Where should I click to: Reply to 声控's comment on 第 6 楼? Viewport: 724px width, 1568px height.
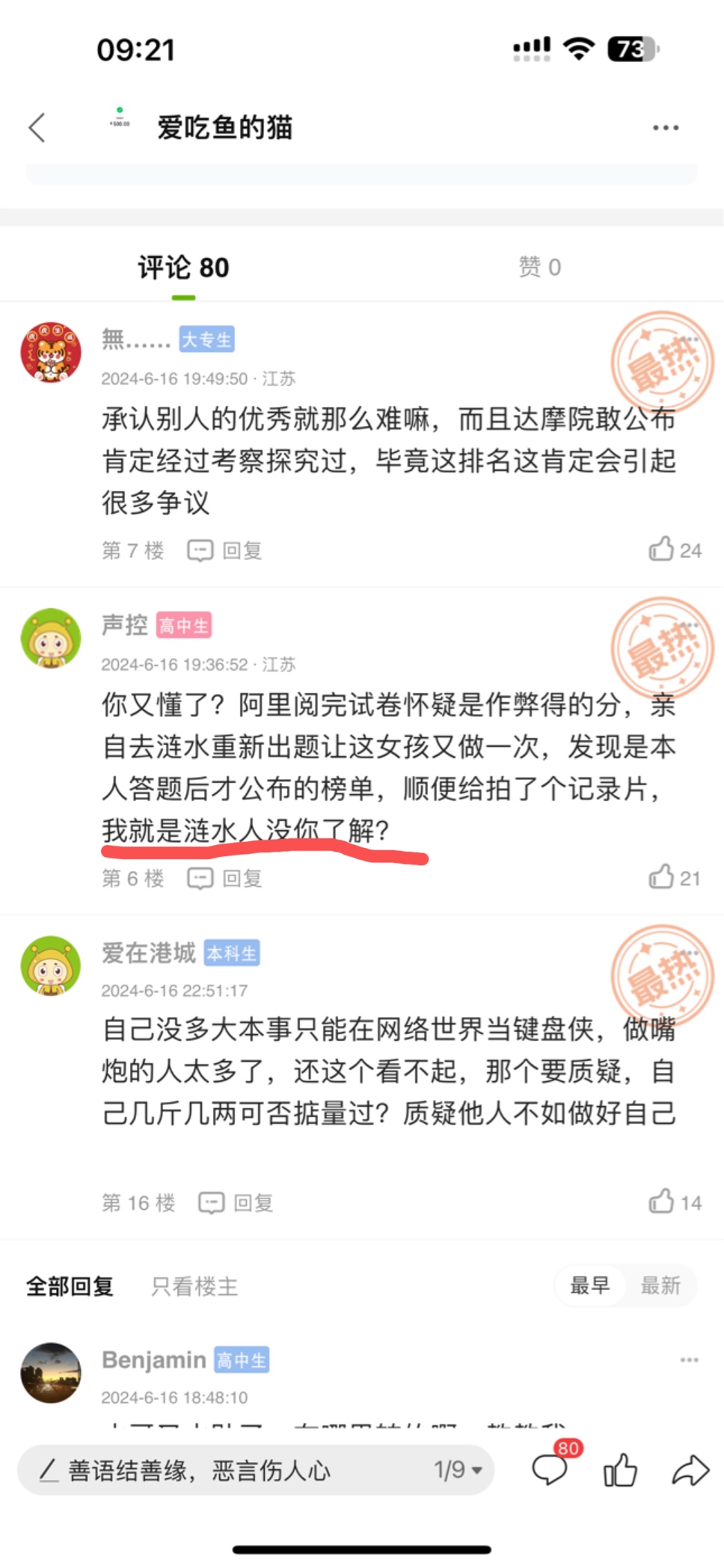(x=224, y=878)
